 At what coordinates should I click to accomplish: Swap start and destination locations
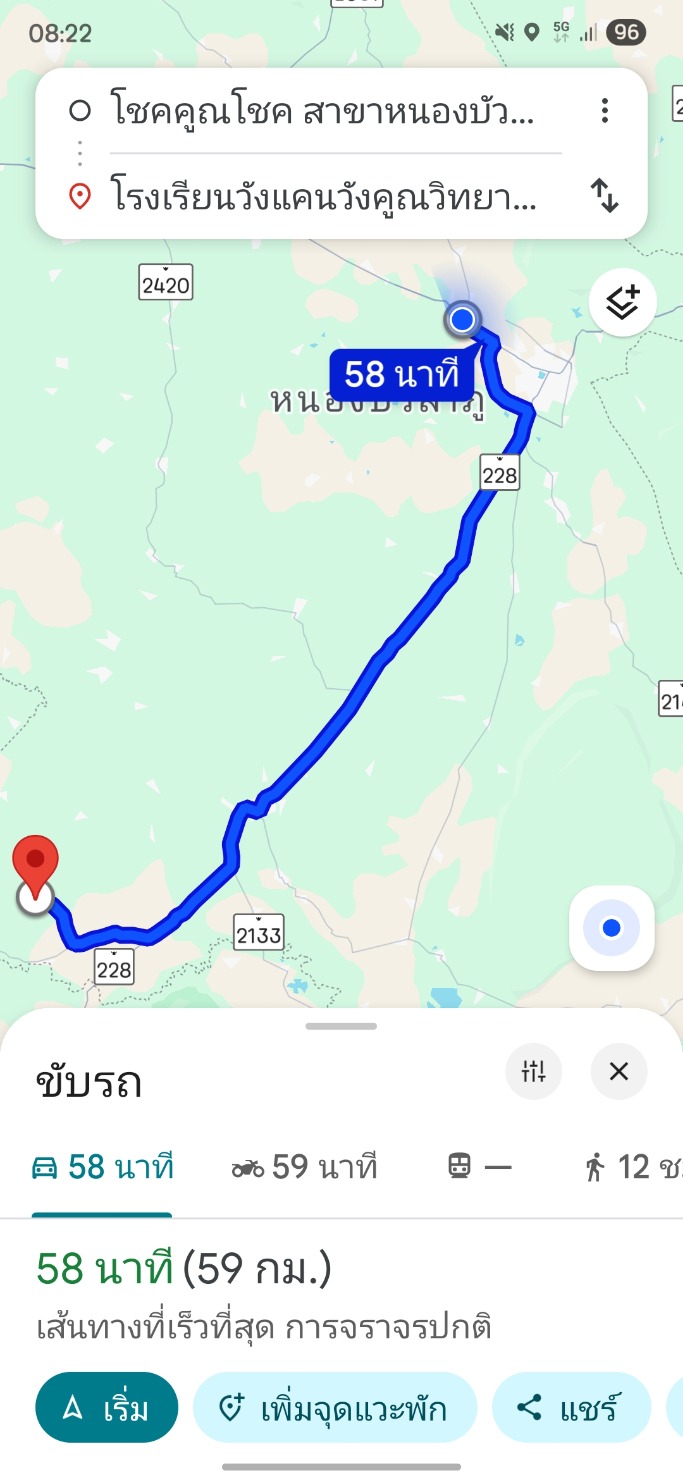pos(604,196)
